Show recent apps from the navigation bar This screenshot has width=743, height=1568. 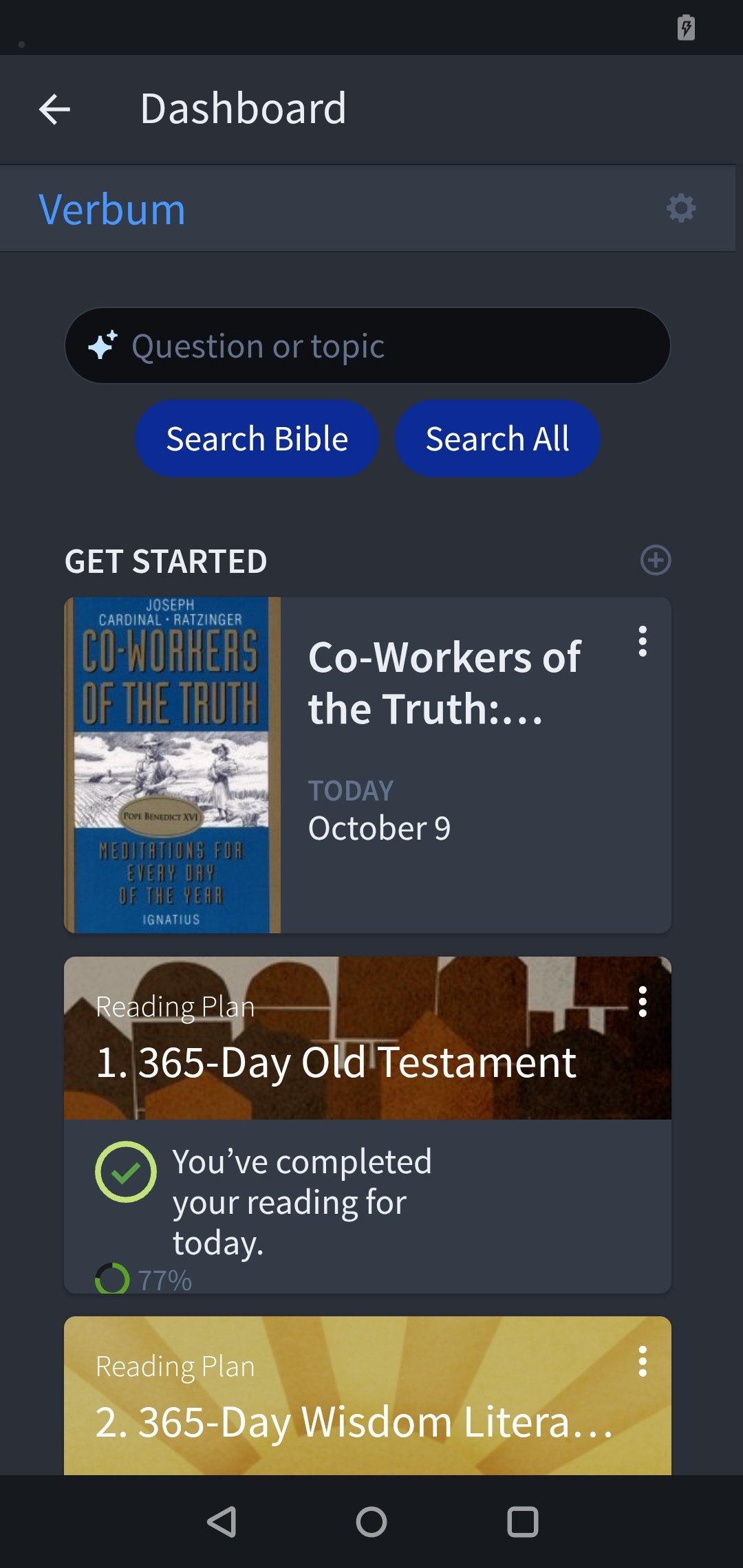(x=523, y=1521)
